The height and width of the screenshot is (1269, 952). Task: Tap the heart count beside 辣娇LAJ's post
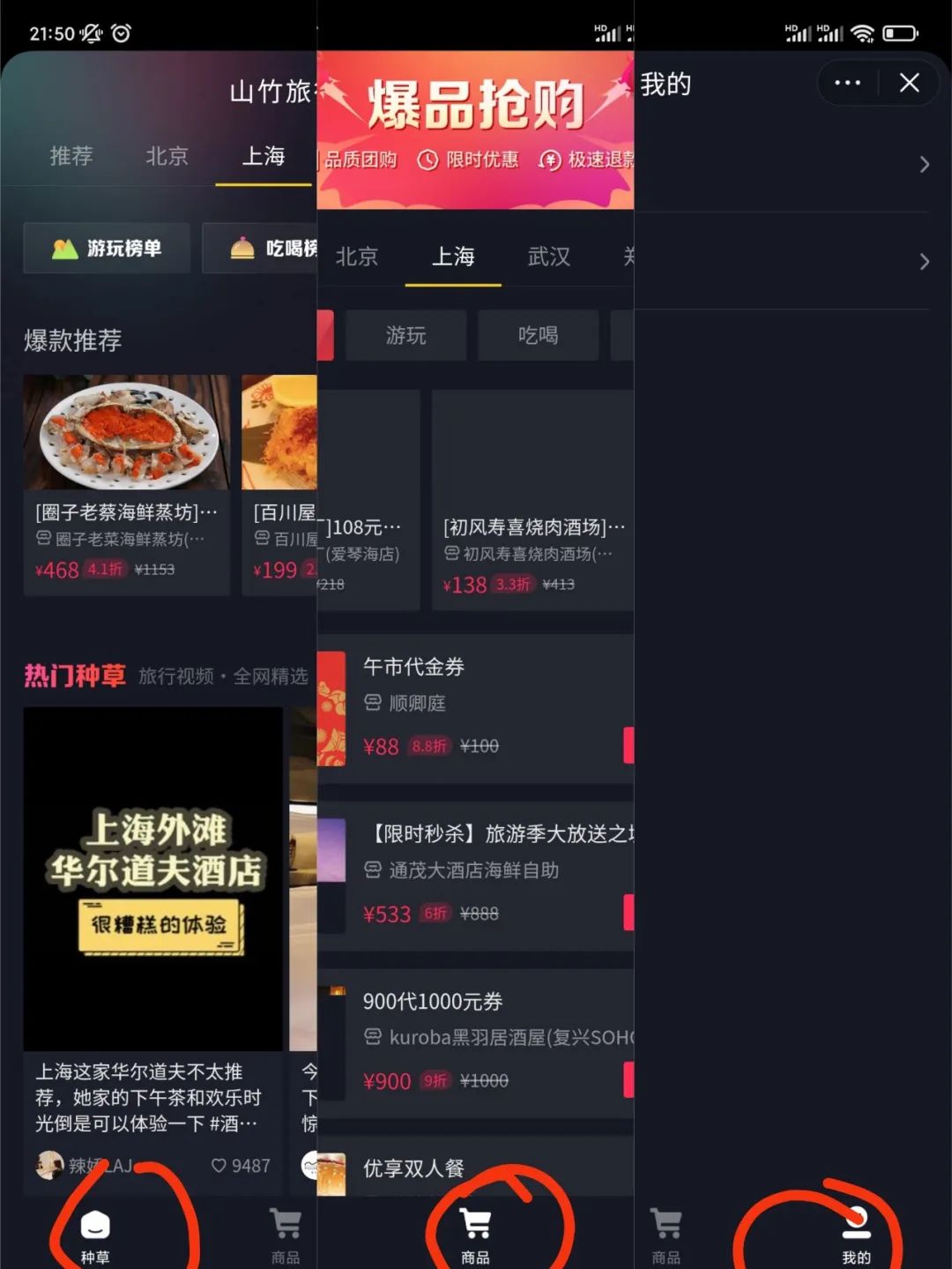click(241, 1166)
